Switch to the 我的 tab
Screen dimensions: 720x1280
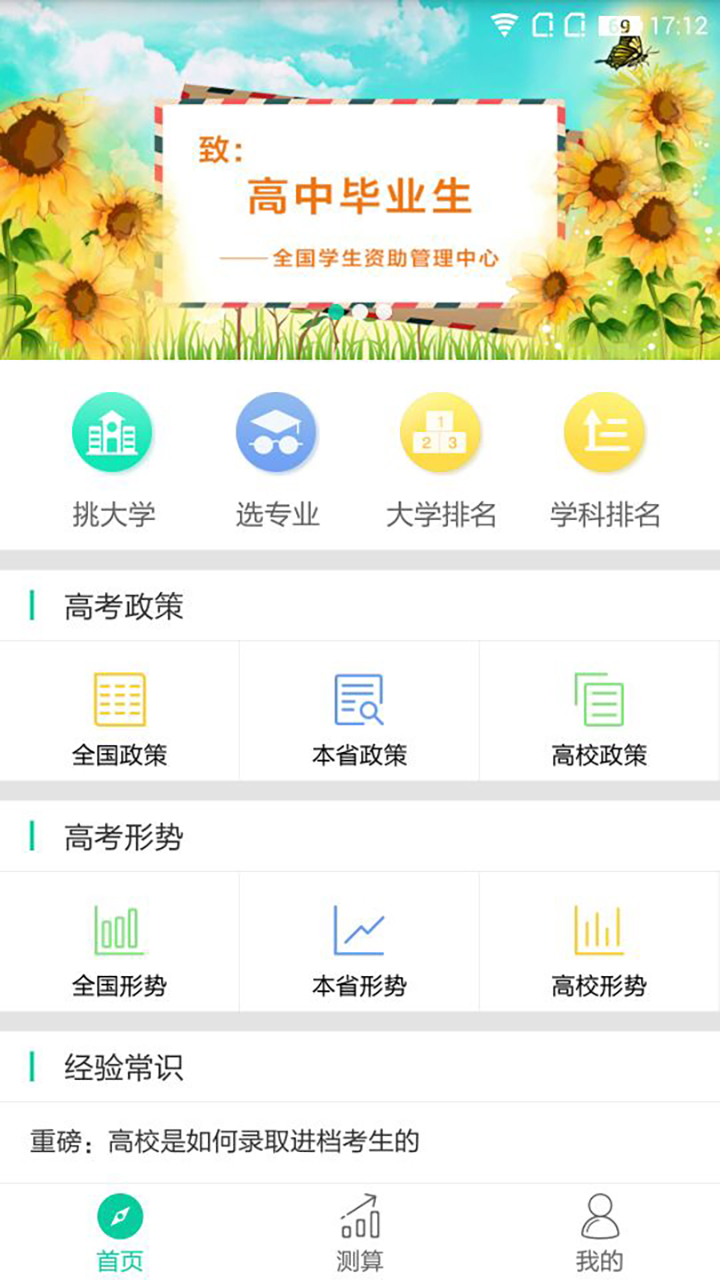pos(600,1233)
